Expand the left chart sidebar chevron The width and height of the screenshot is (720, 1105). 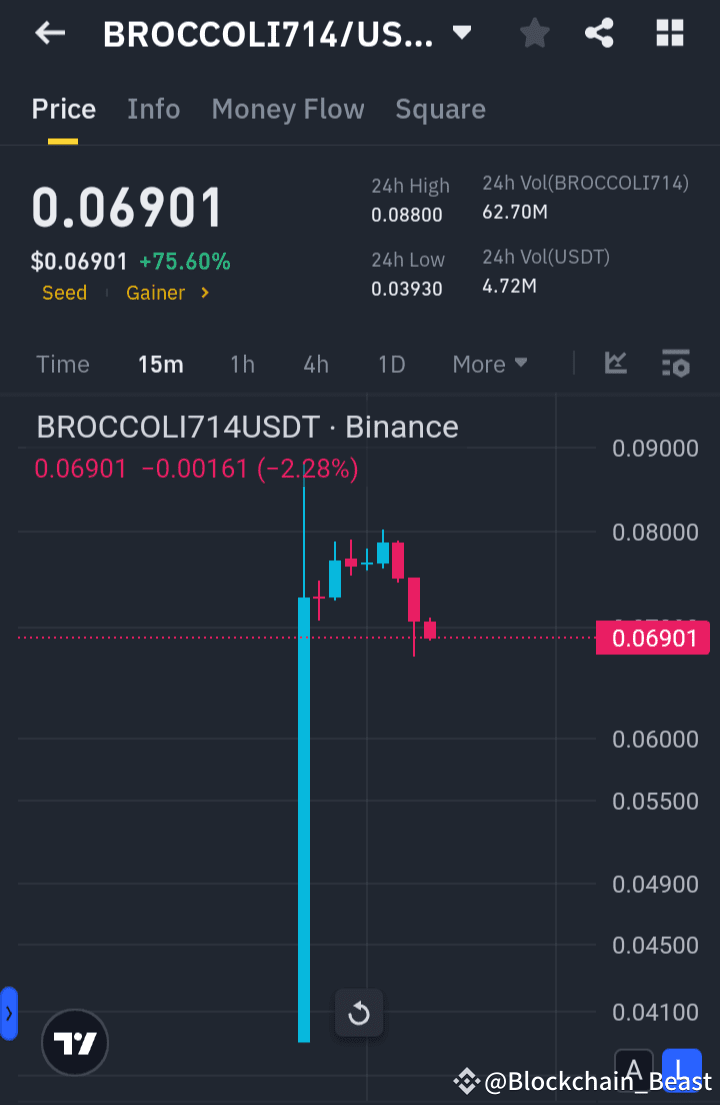tap(9, 1013)
